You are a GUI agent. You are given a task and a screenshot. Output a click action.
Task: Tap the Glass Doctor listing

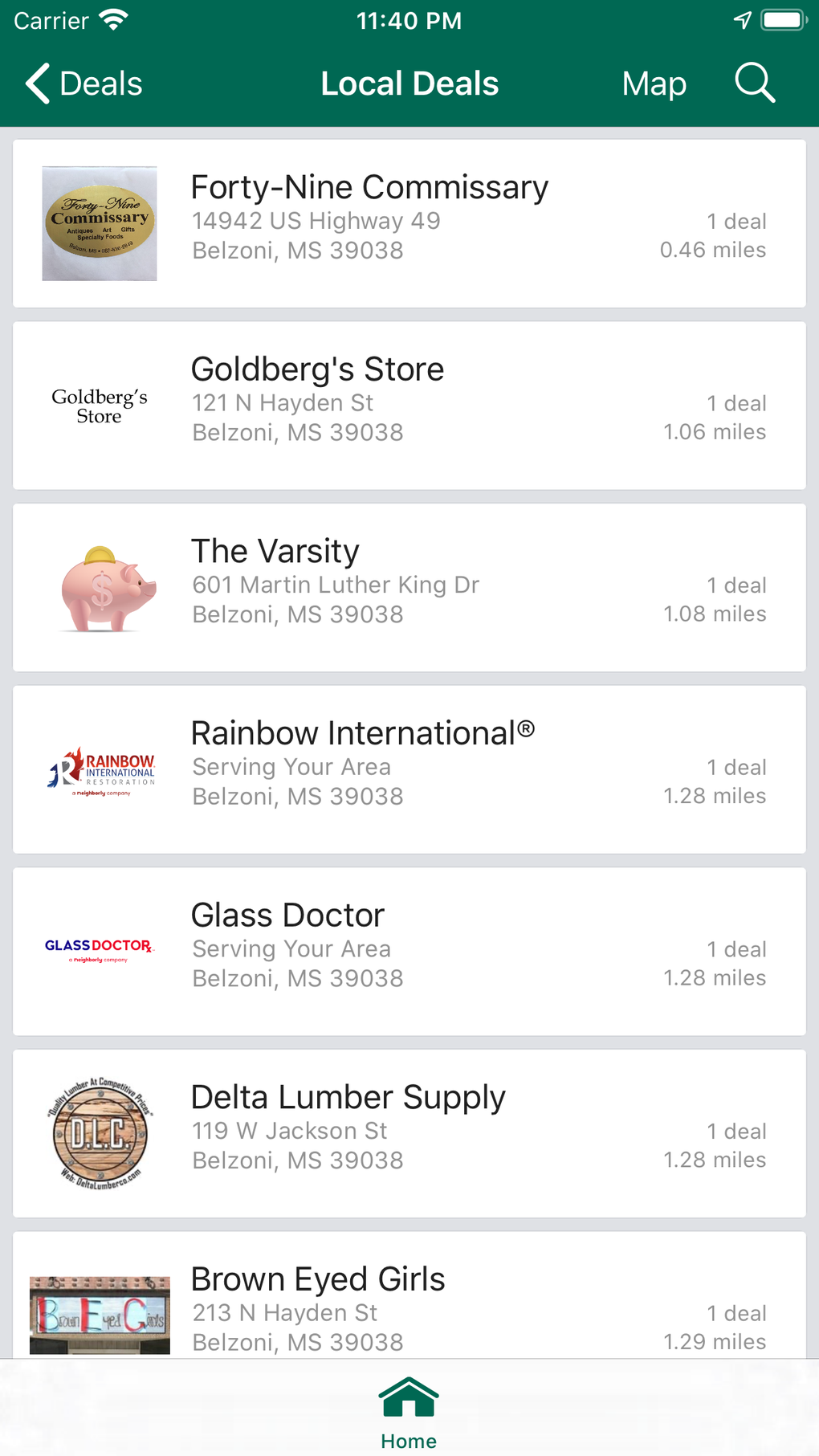point(409,952)
